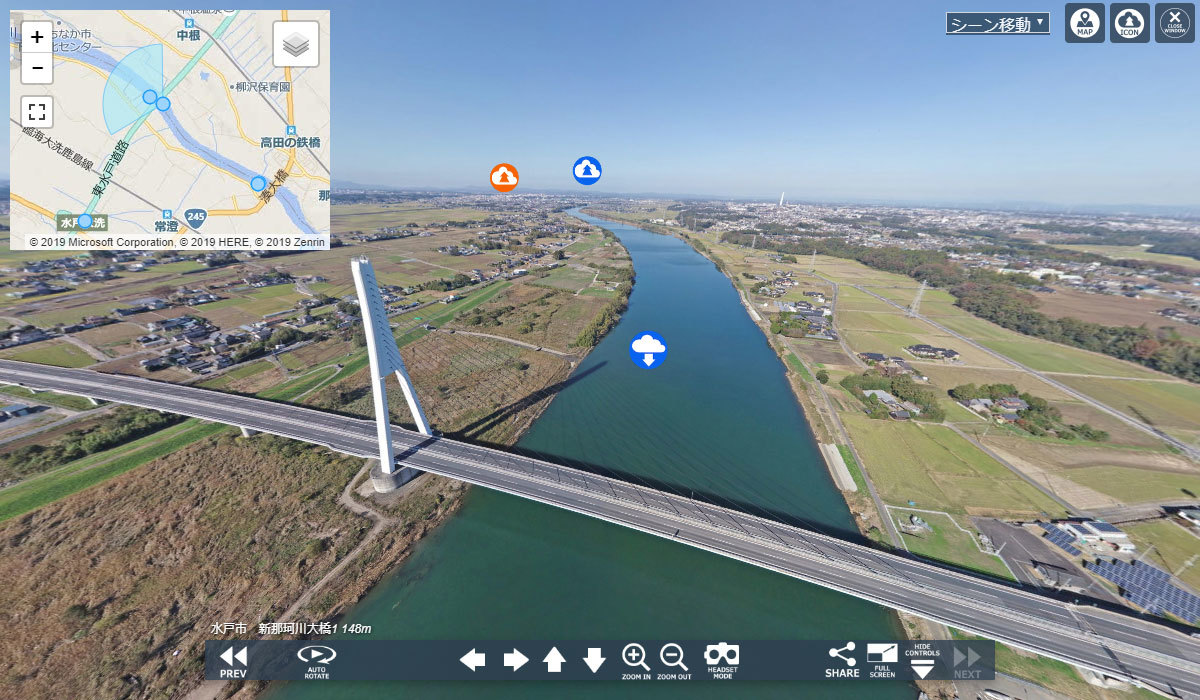Close the panorama window
Image resolution: width=1200 pixels, height=700 pixels.
tap(1174, 23)
